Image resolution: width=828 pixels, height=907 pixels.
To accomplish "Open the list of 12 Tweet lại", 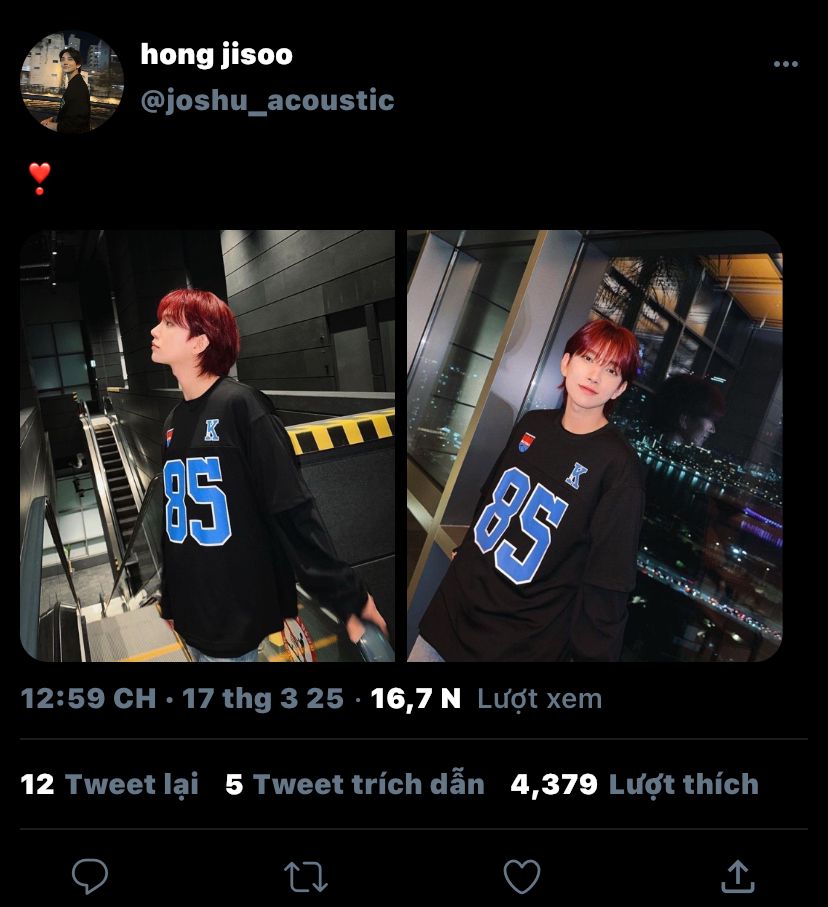I will point(110,784).
